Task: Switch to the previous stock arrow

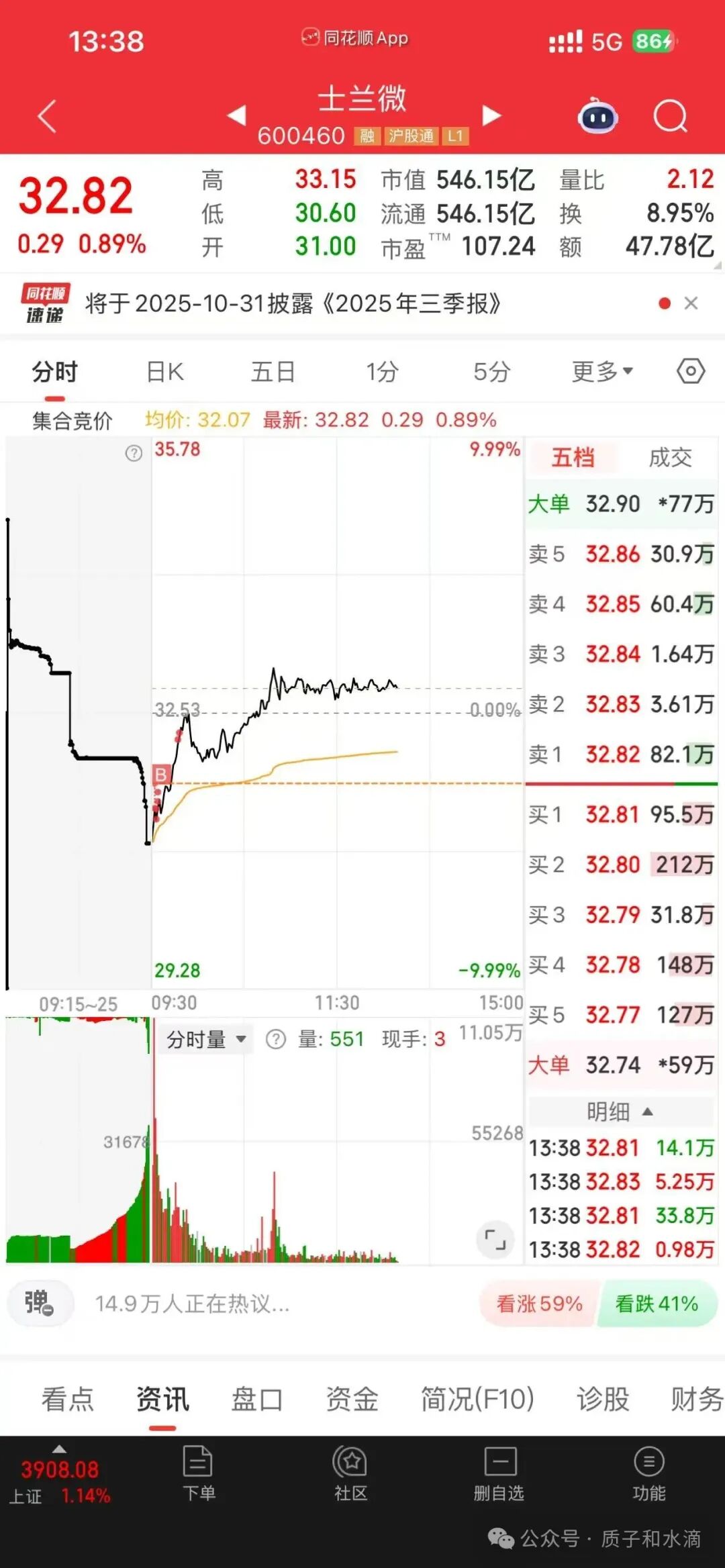Action: 237,115
